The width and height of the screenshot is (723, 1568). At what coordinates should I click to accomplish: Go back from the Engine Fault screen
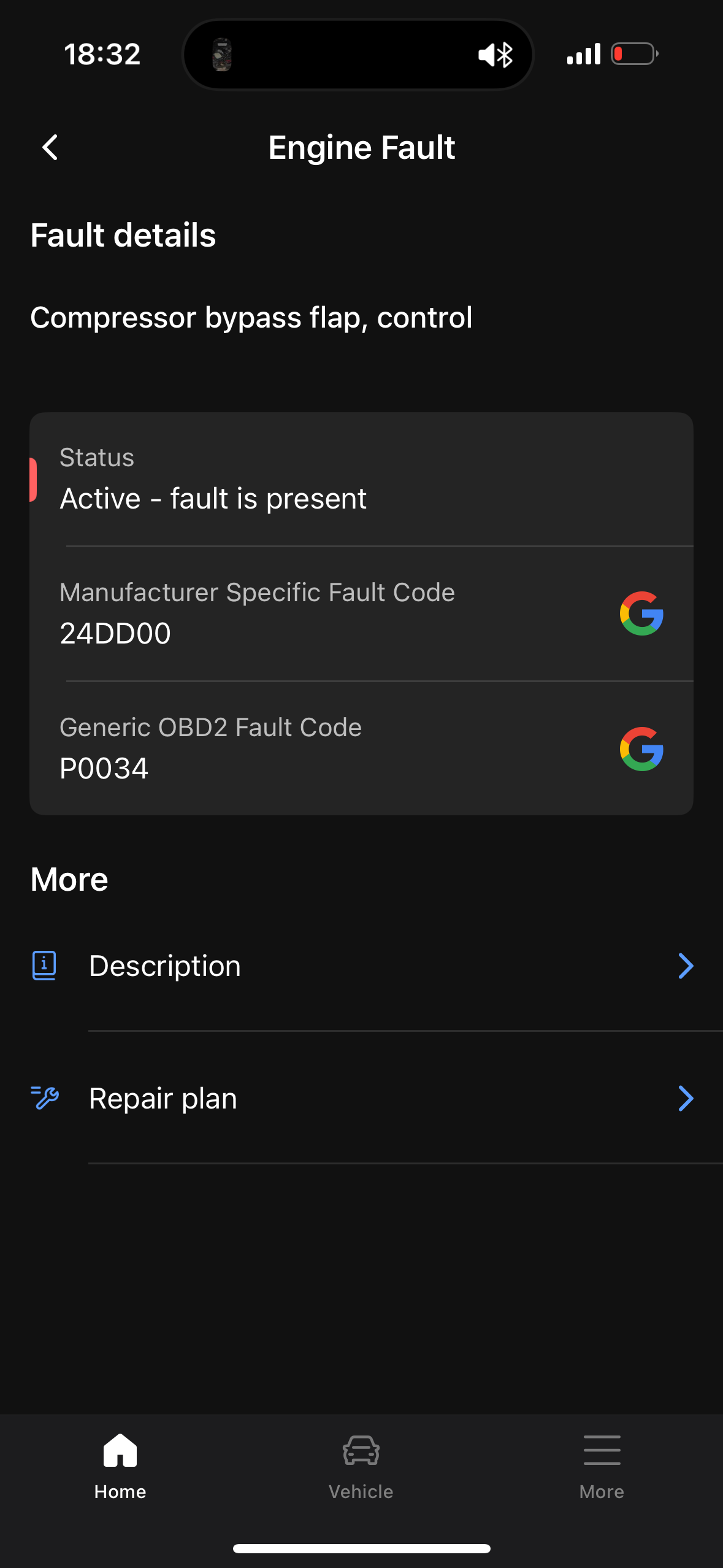coord(50,148)
